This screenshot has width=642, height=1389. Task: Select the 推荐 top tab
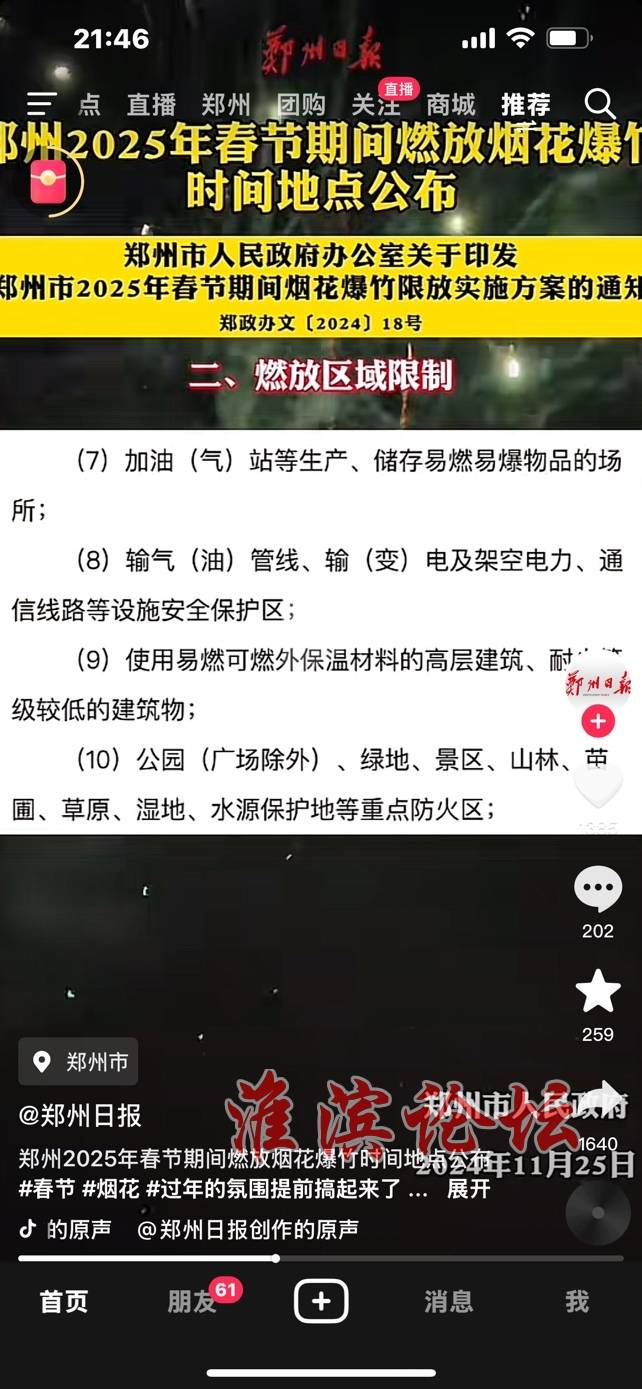525,105
